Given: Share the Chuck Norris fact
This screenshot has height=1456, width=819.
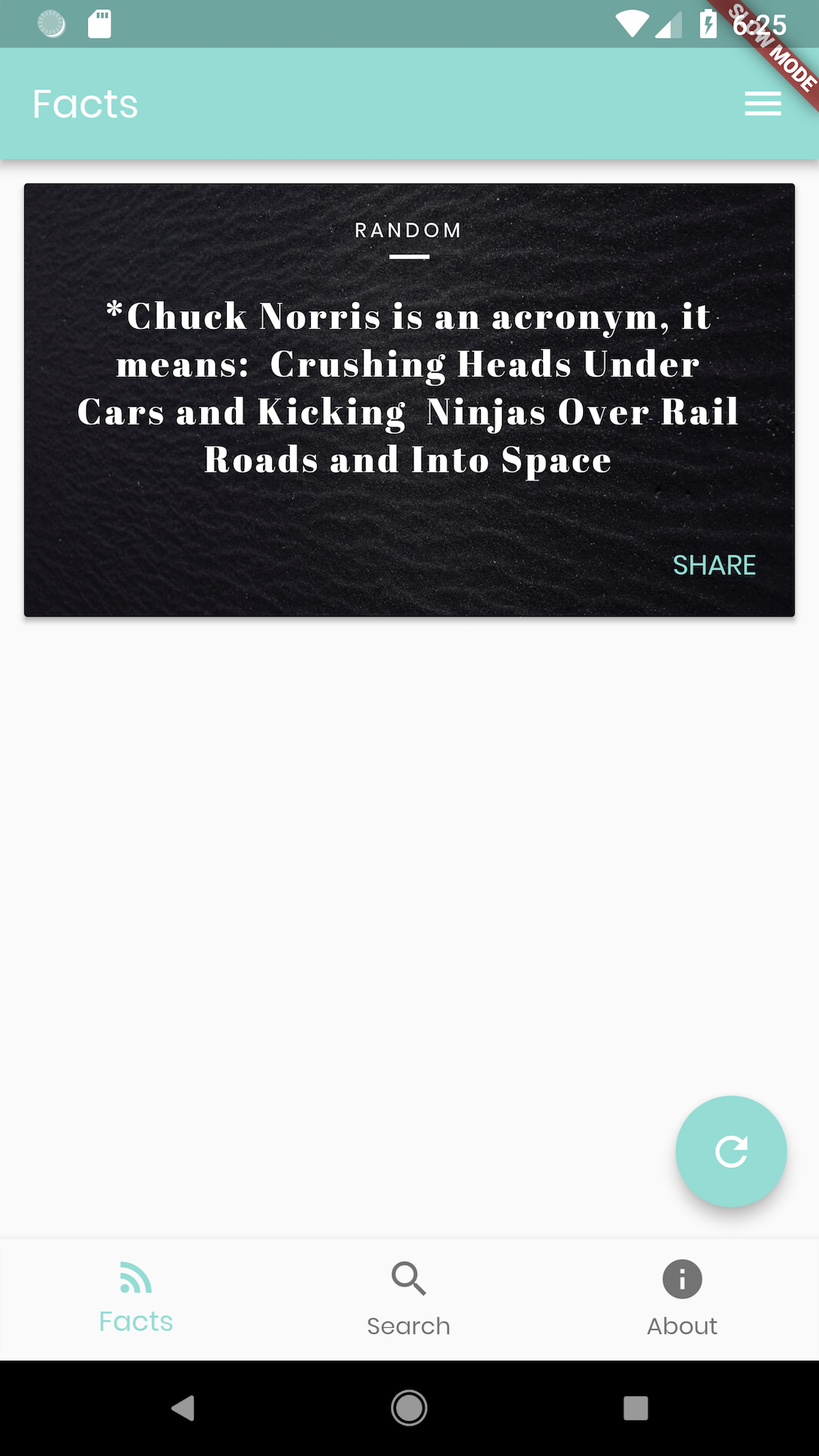Looking at the screenshot, I should click(x=714, y=565).
